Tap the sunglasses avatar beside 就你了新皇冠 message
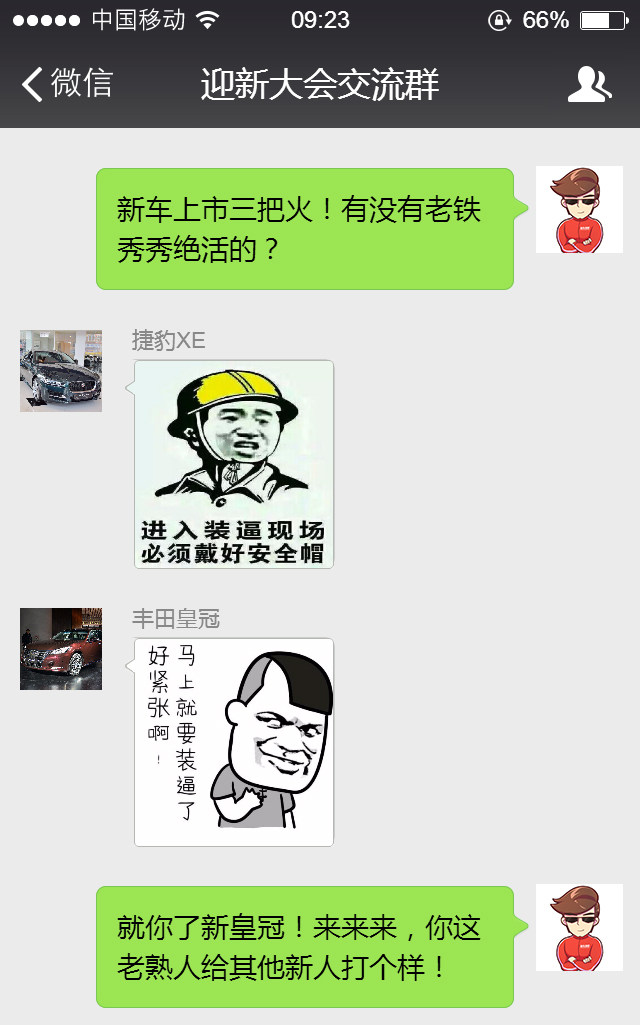Viewport: 640px width, 1025px height. pyautogui.click(x=579, y=928)
